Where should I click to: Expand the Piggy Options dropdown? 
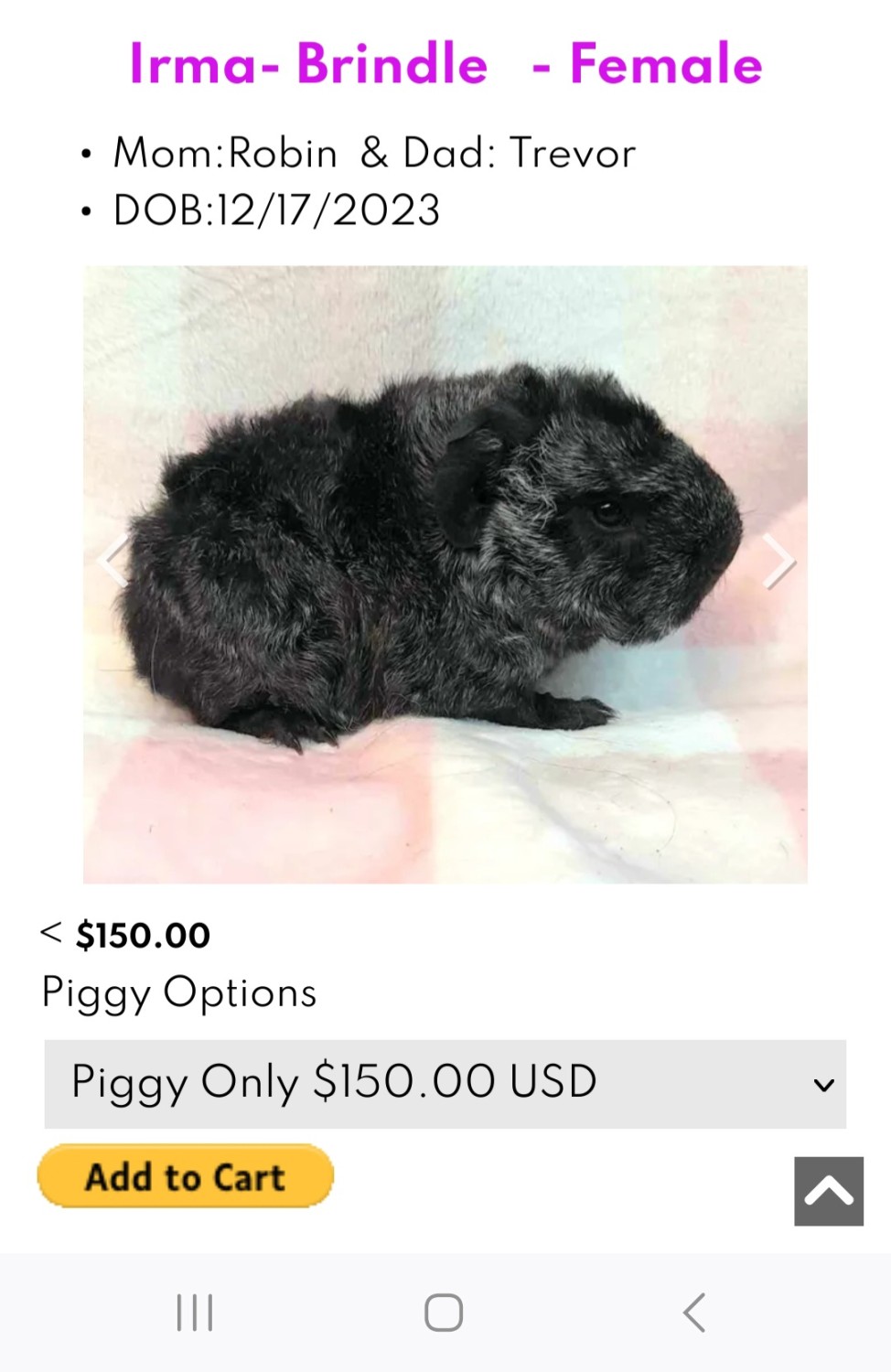[445, 1084]
